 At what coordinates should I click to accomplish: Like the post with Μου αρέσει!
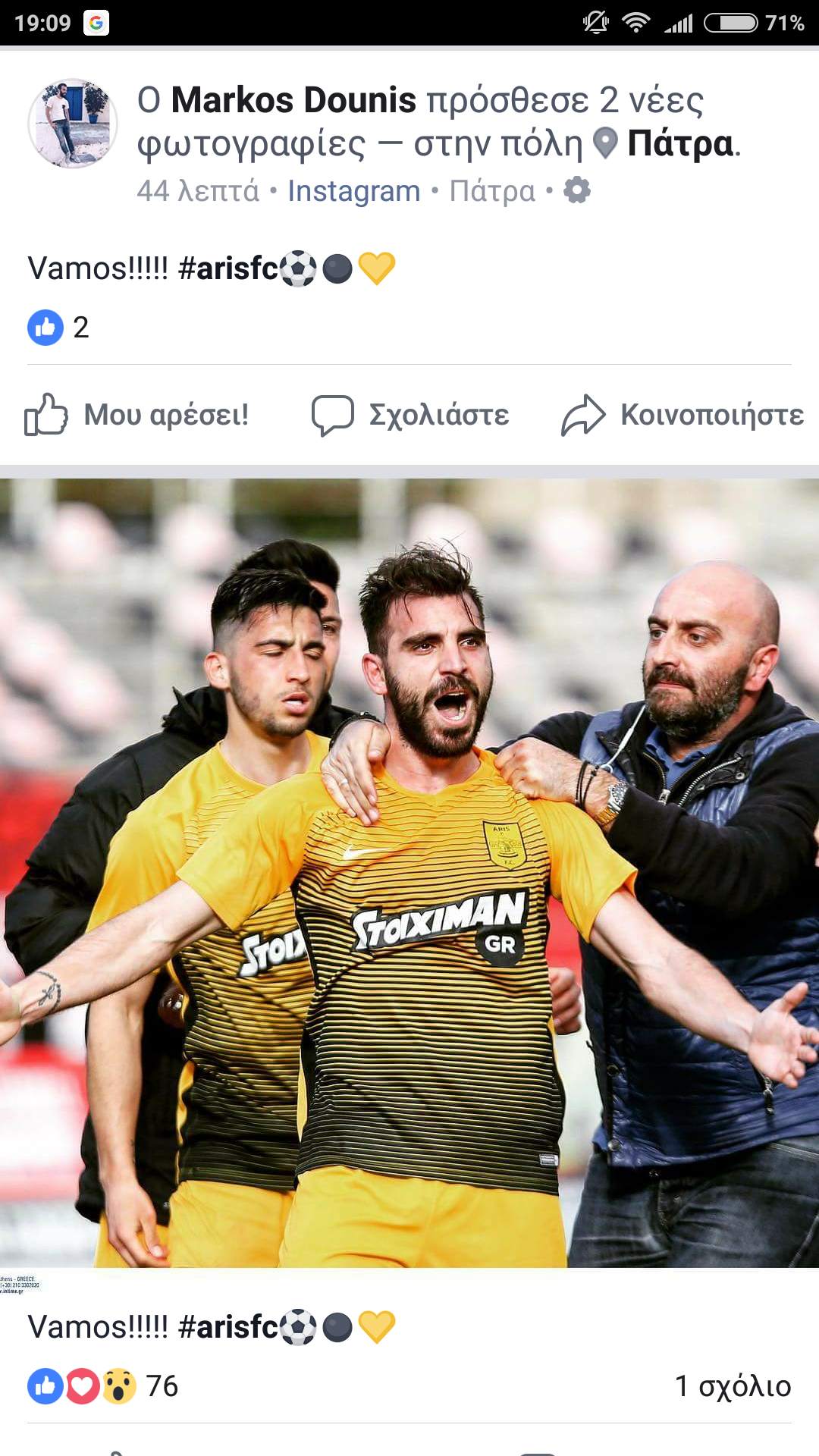click(137, 415)
